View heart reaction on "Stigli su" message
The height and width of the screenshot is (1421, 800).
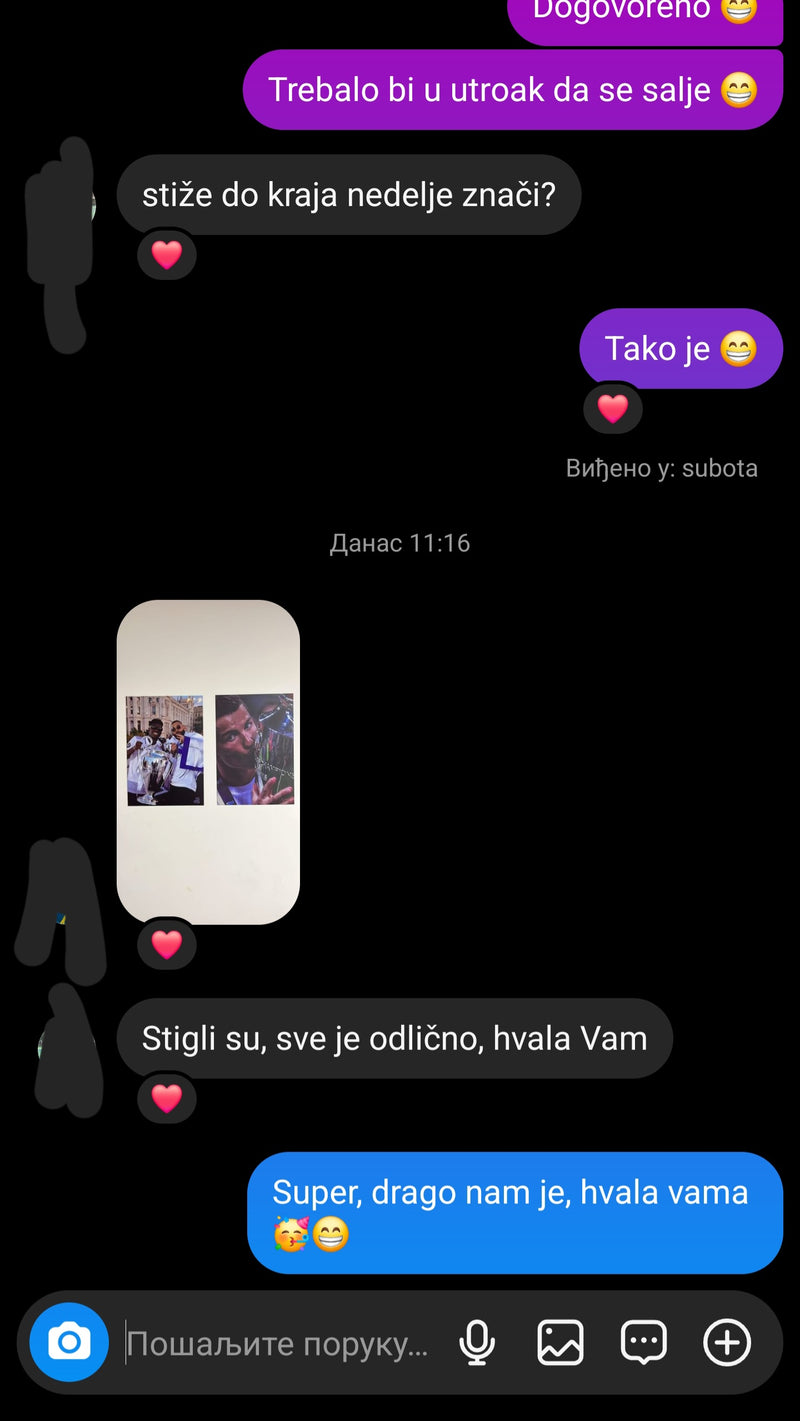(x=166, y=1098)
